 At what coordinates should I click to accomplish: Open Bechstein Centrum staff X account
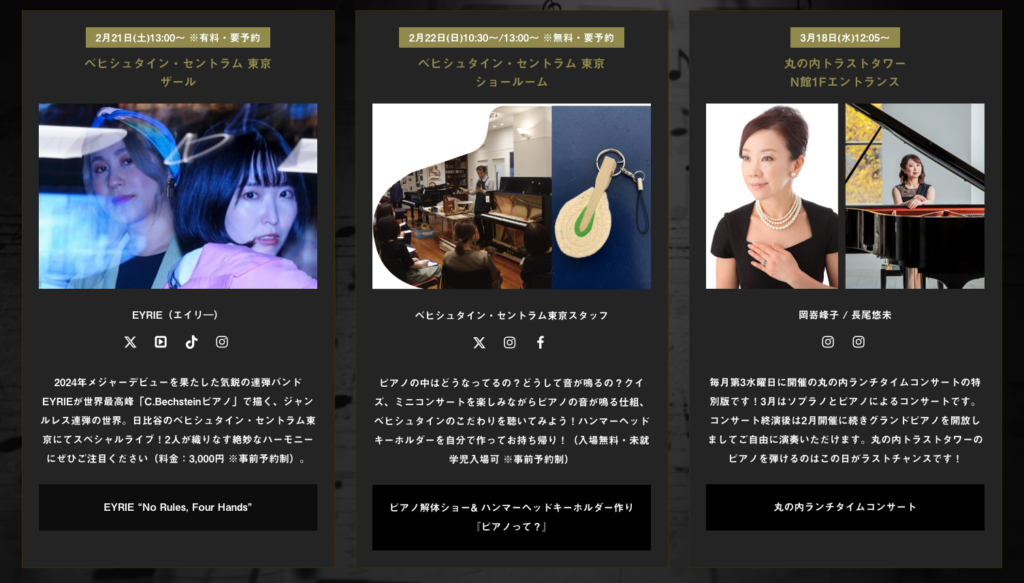(x=479, y=342)
